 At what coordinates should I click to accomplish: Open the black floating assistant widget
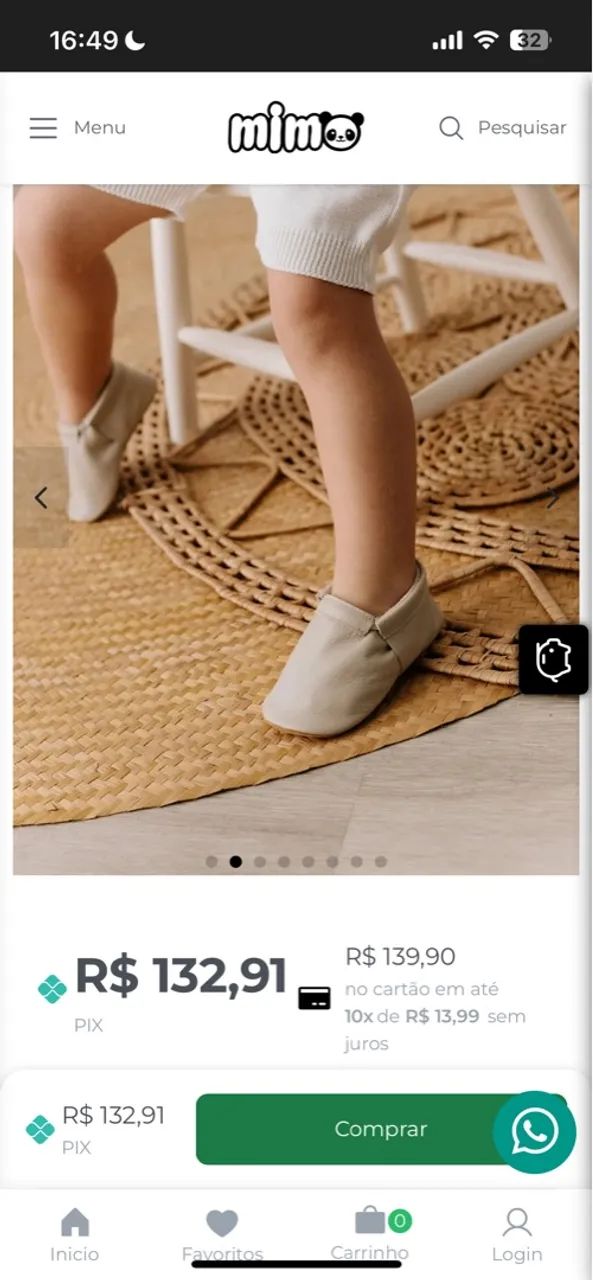553,660
